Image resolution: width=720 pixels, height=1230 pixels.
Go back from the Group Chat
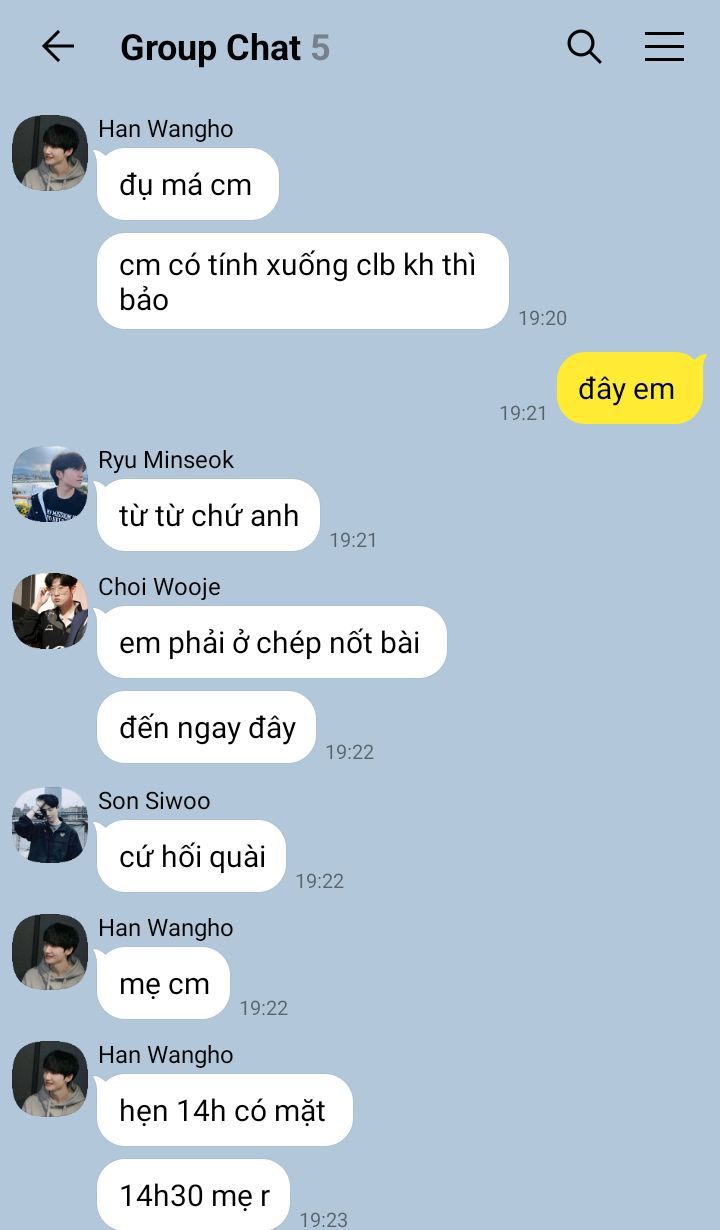[58, 47]
